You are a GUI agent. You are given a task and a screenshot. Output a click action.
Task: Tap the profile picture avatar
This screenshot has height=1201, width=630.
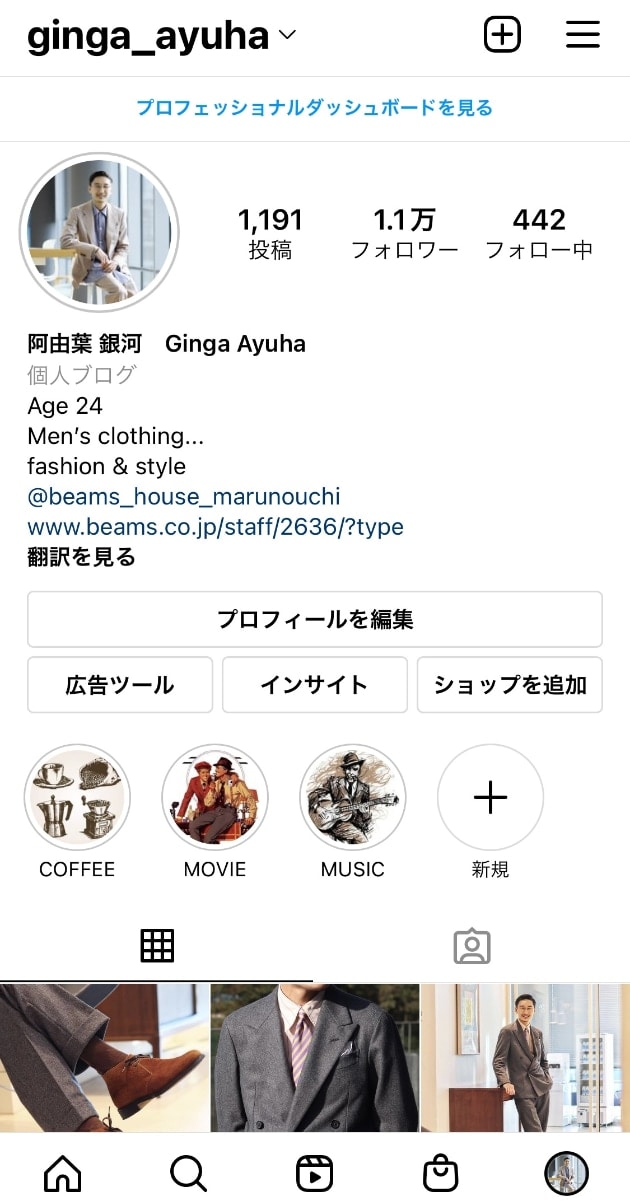click(99, 232)
